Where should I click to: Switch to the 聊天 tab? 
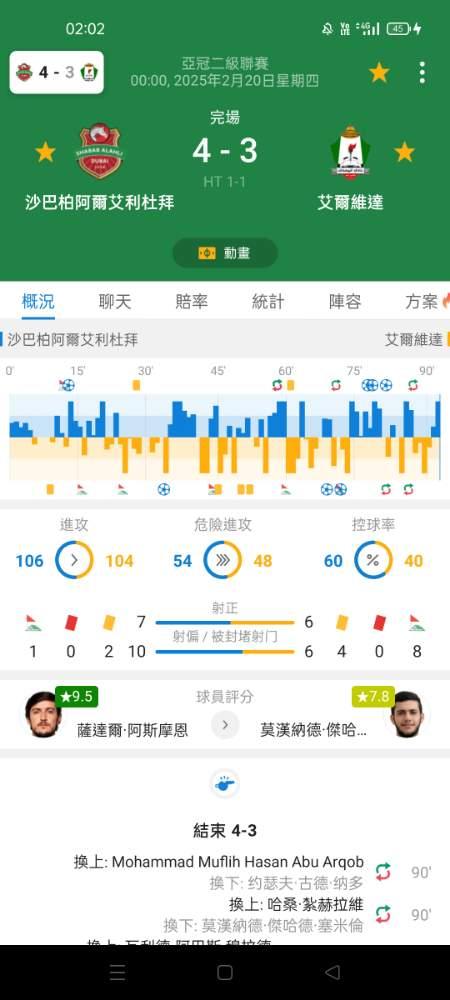[x=115, y=301]
